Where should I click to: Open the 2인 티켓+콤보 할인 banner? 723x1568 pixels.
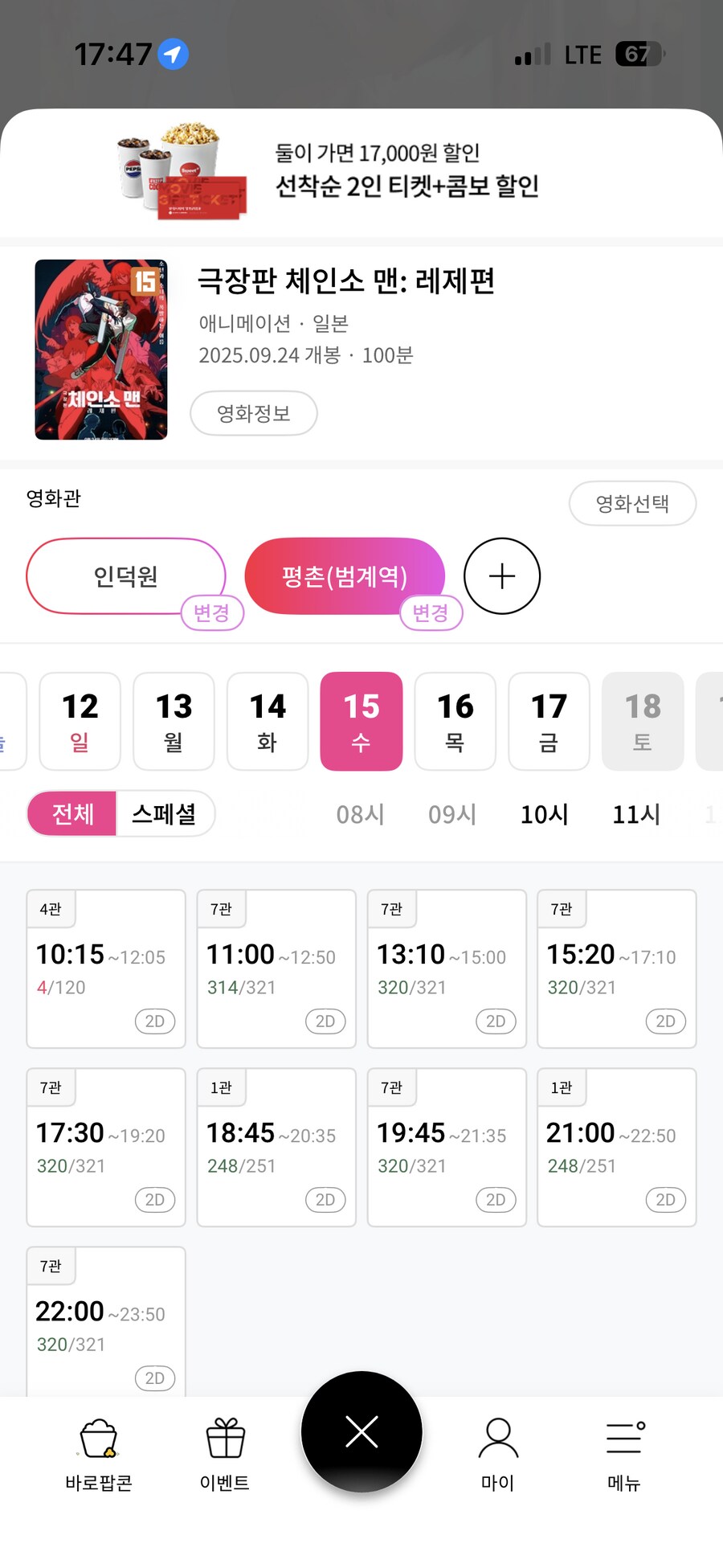[x=361, y=171]
